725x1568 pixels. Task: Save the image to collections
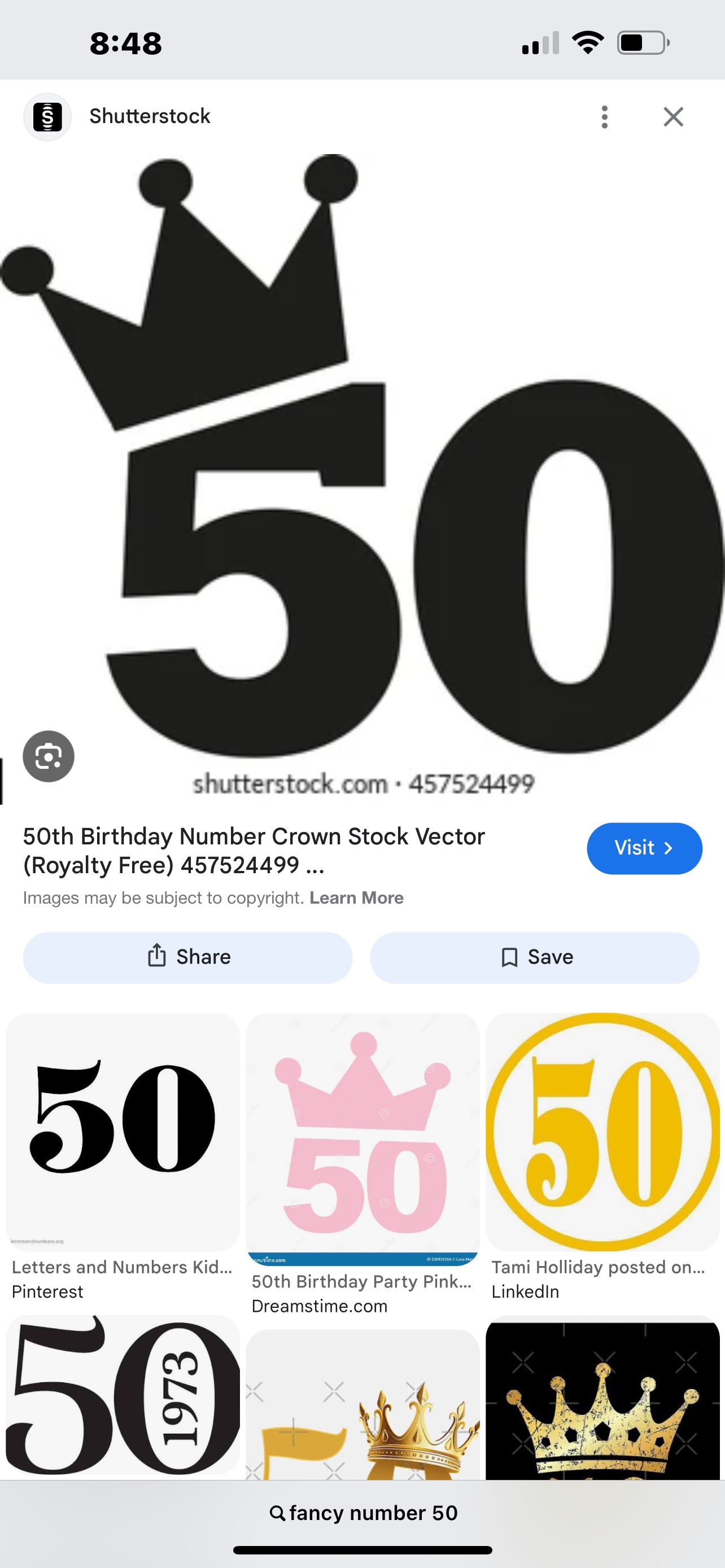[x=535, y=957]
